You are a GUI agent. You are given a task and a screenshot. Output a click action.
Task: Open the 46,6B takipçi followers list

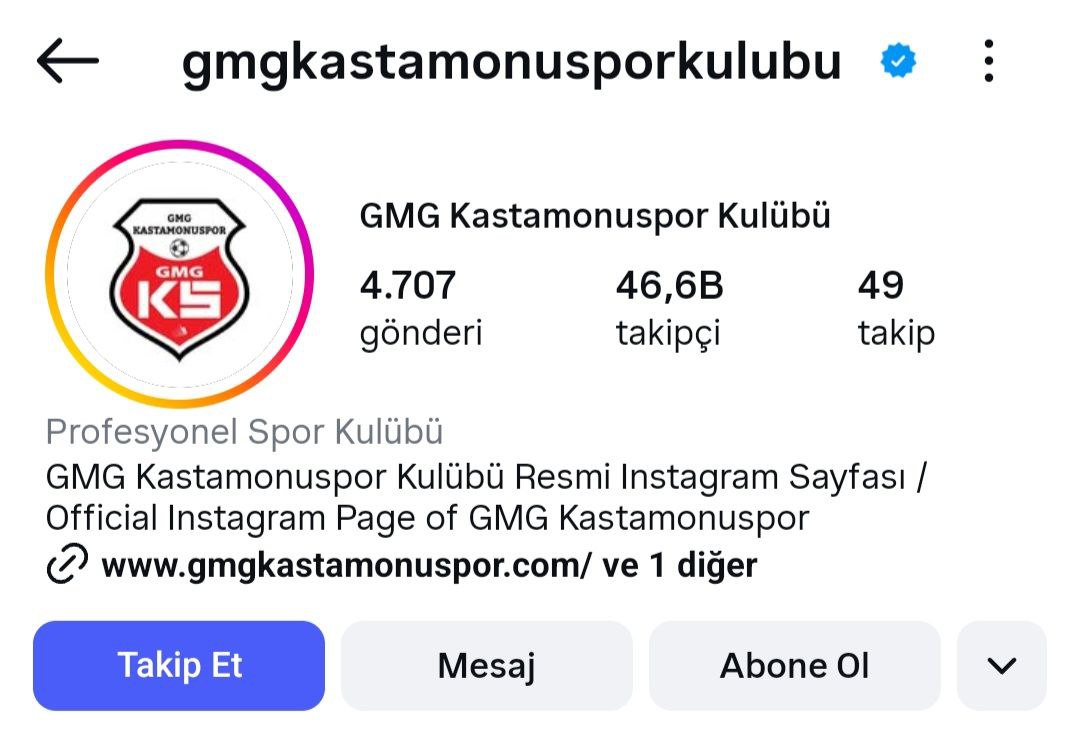pos(669,307)
